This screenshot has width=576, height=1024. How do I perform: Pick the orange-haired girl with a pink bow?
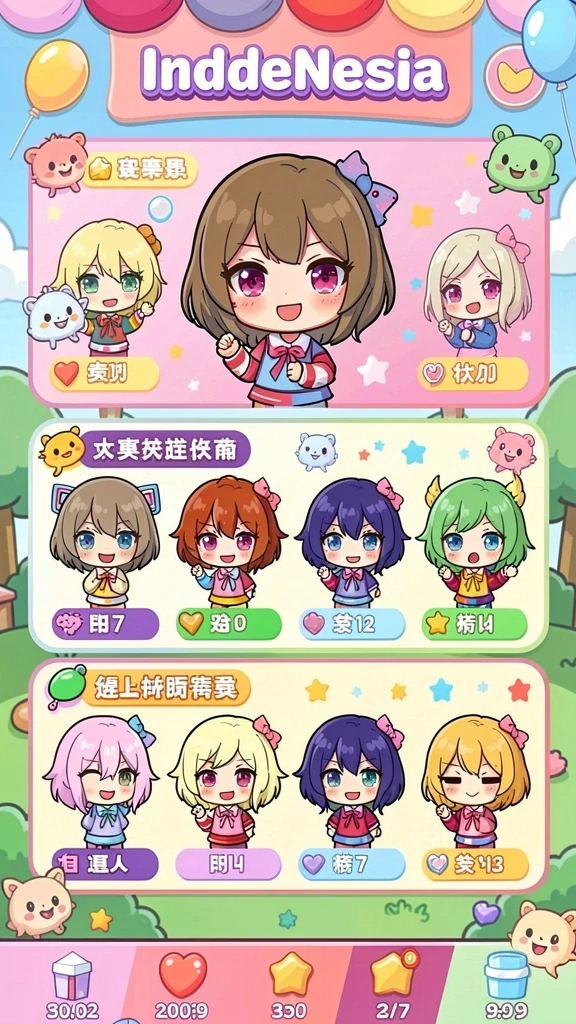pyautogui.click(x=229, y=541)
